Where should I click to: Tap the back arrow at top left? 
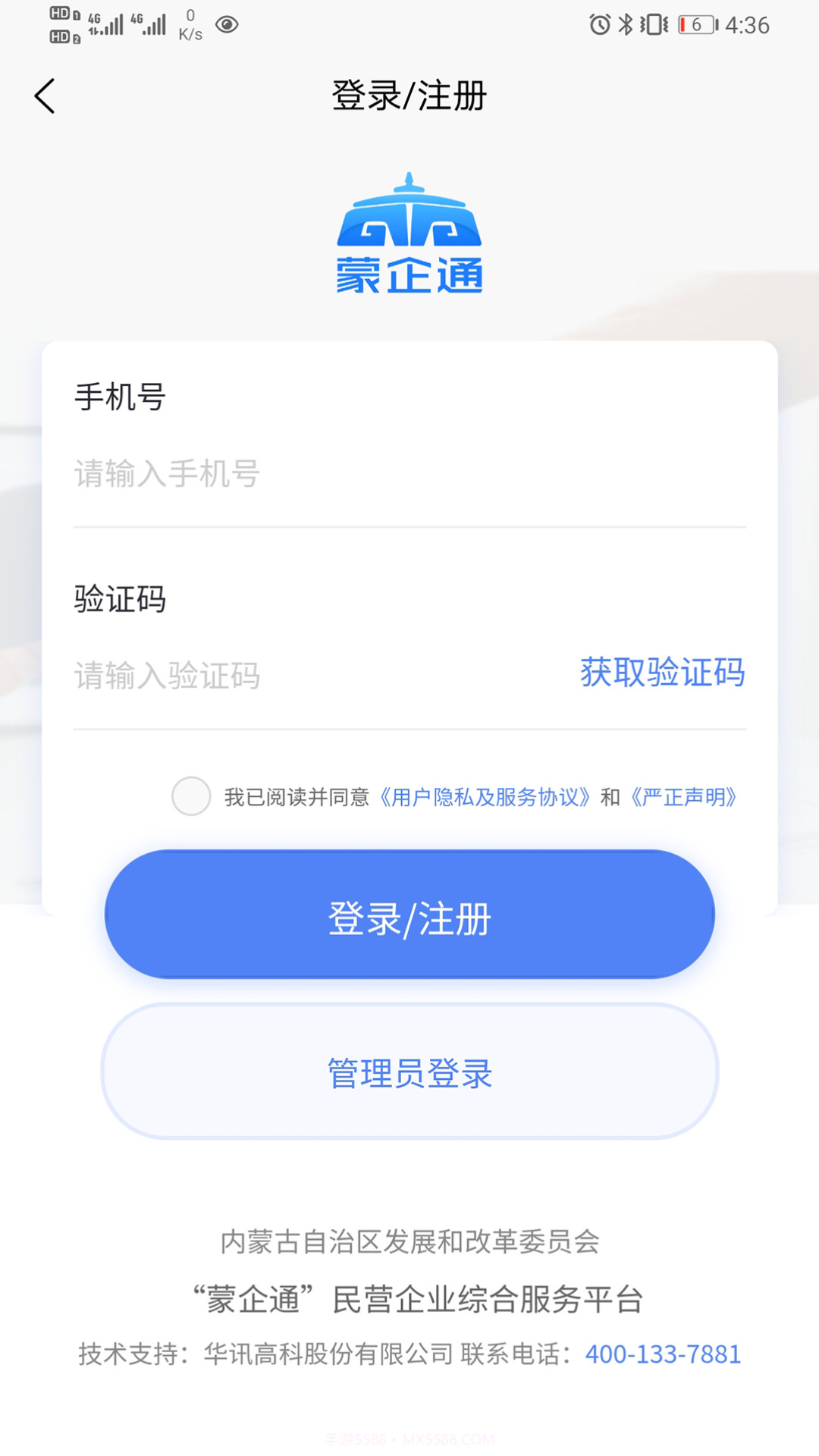(x=43, y=96)
